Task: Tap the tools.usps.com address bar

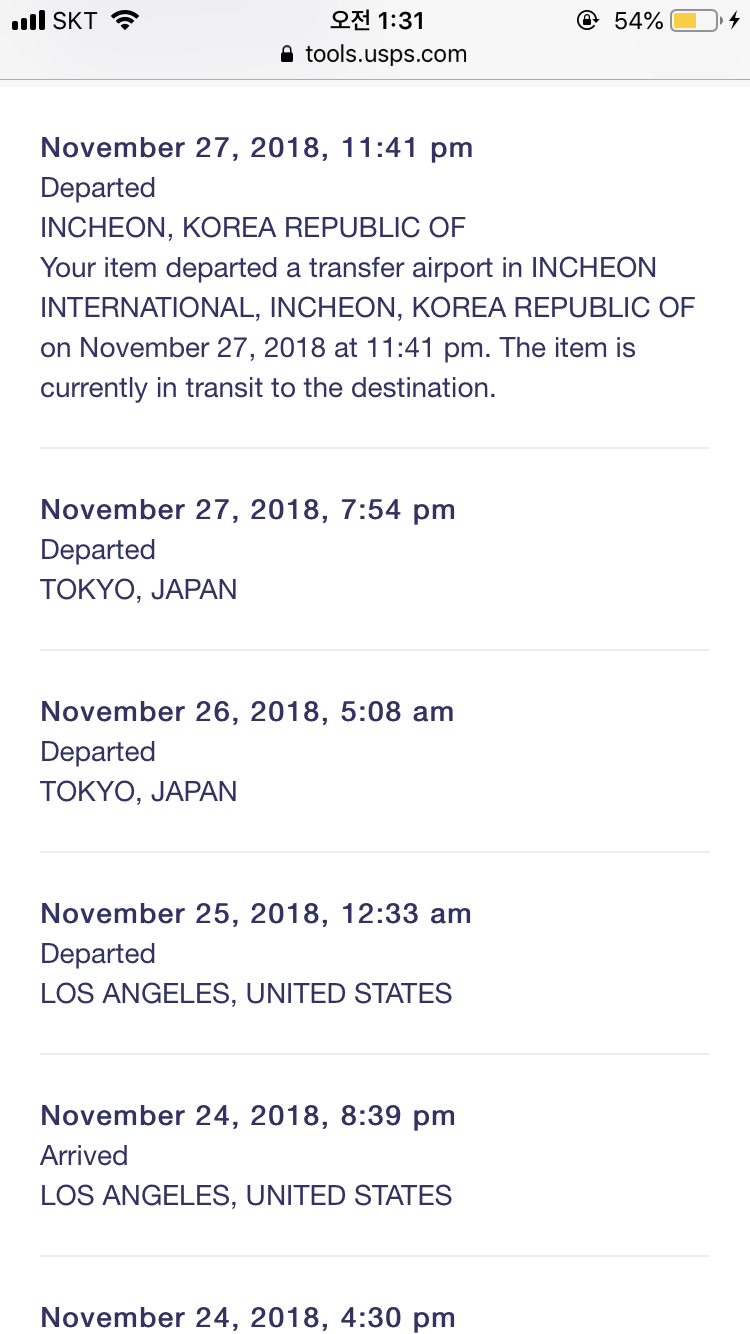Action: [x=375, y=54]
